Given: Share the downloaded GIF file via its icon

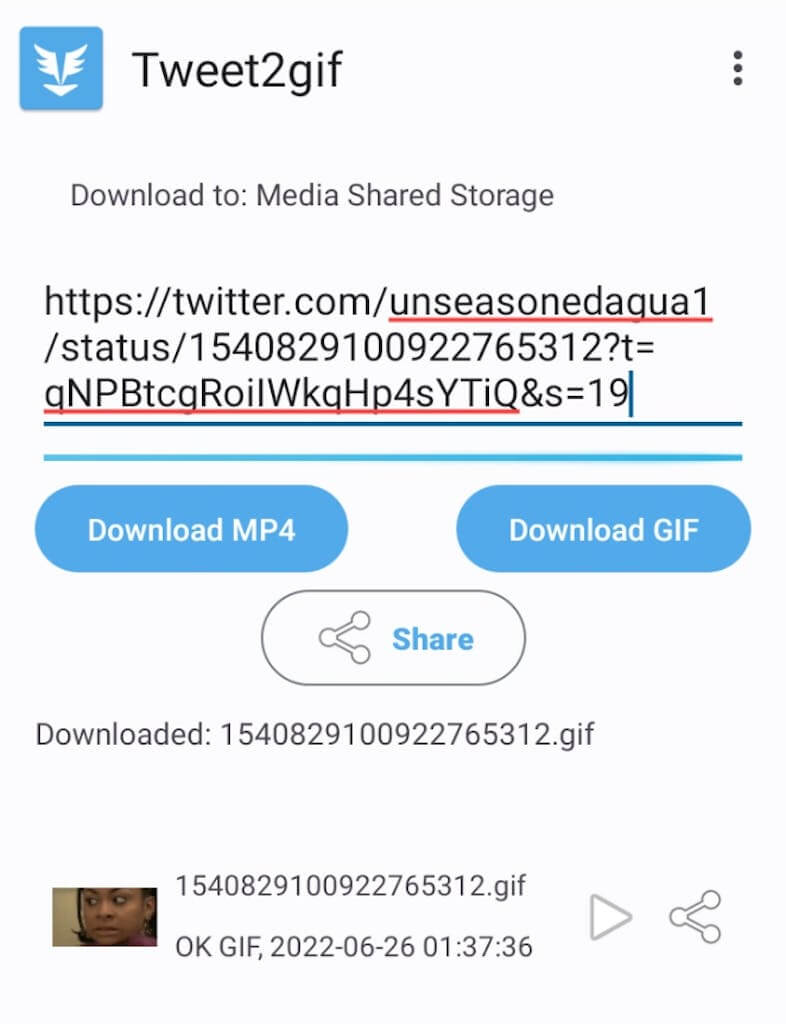Looking at the screenshot, I should coord(695,917).
